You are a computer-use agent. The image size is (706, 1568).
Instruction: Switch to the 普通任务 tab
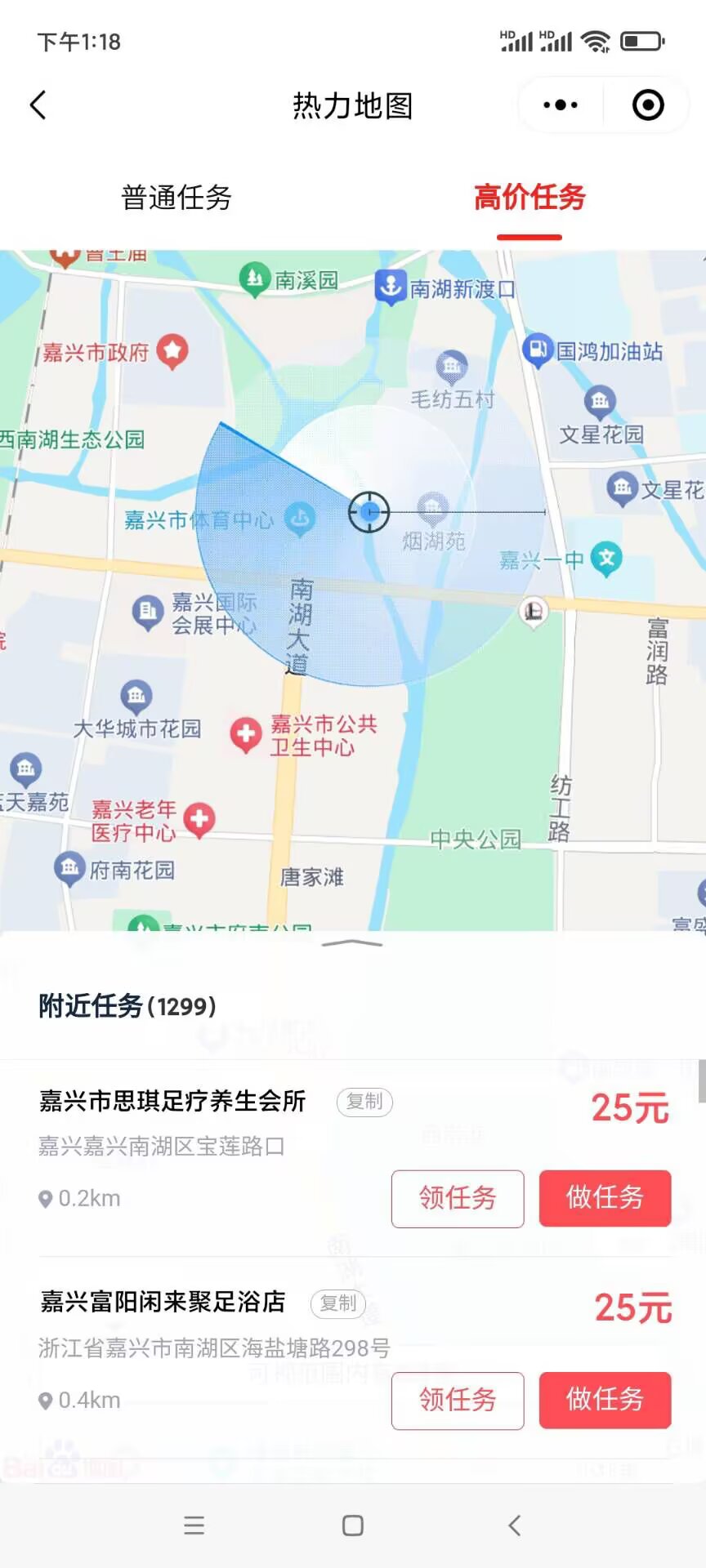pyautogui.click(x=176, y=198)
